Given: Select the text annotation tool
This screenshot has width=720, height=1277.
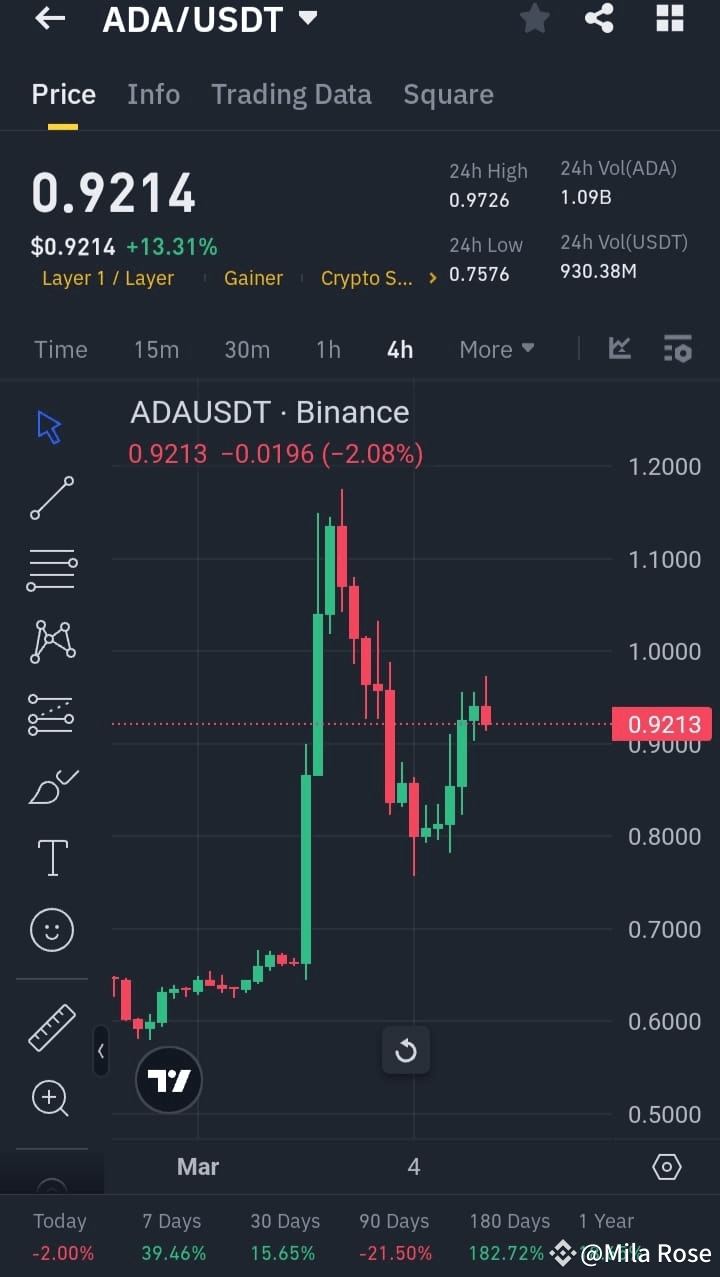Looking at the screenshot, I should [51, 857].
